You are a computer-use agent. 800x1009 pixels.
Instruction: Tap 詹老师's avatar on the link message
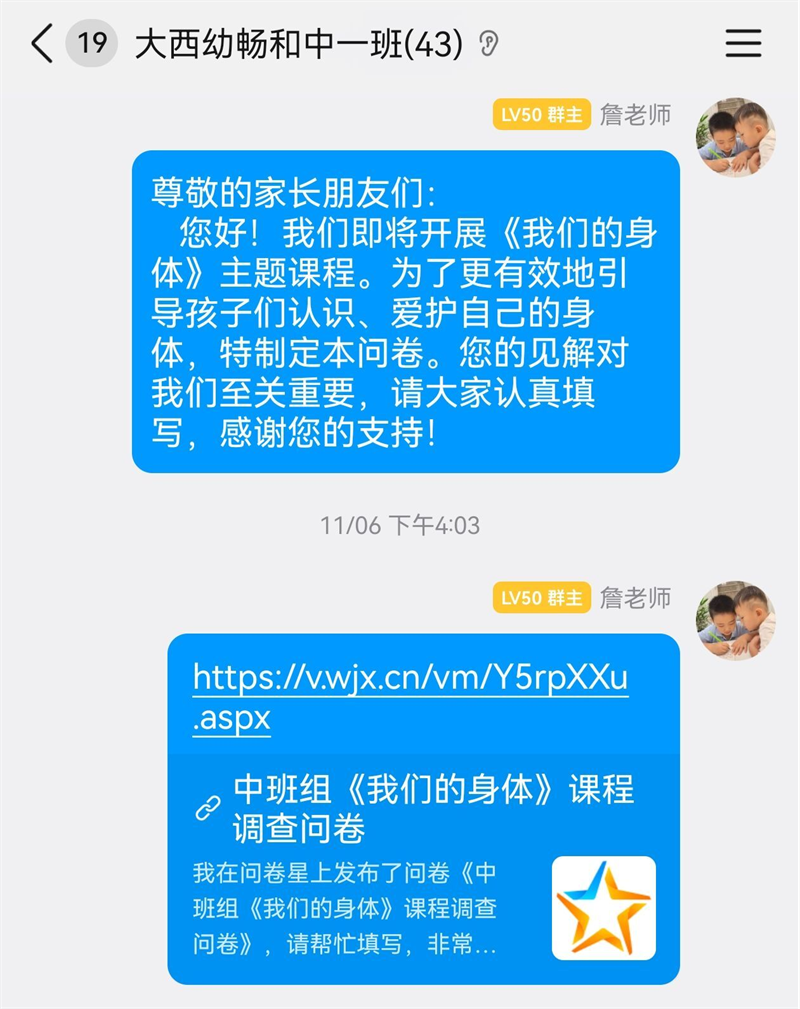click(735, 620)
